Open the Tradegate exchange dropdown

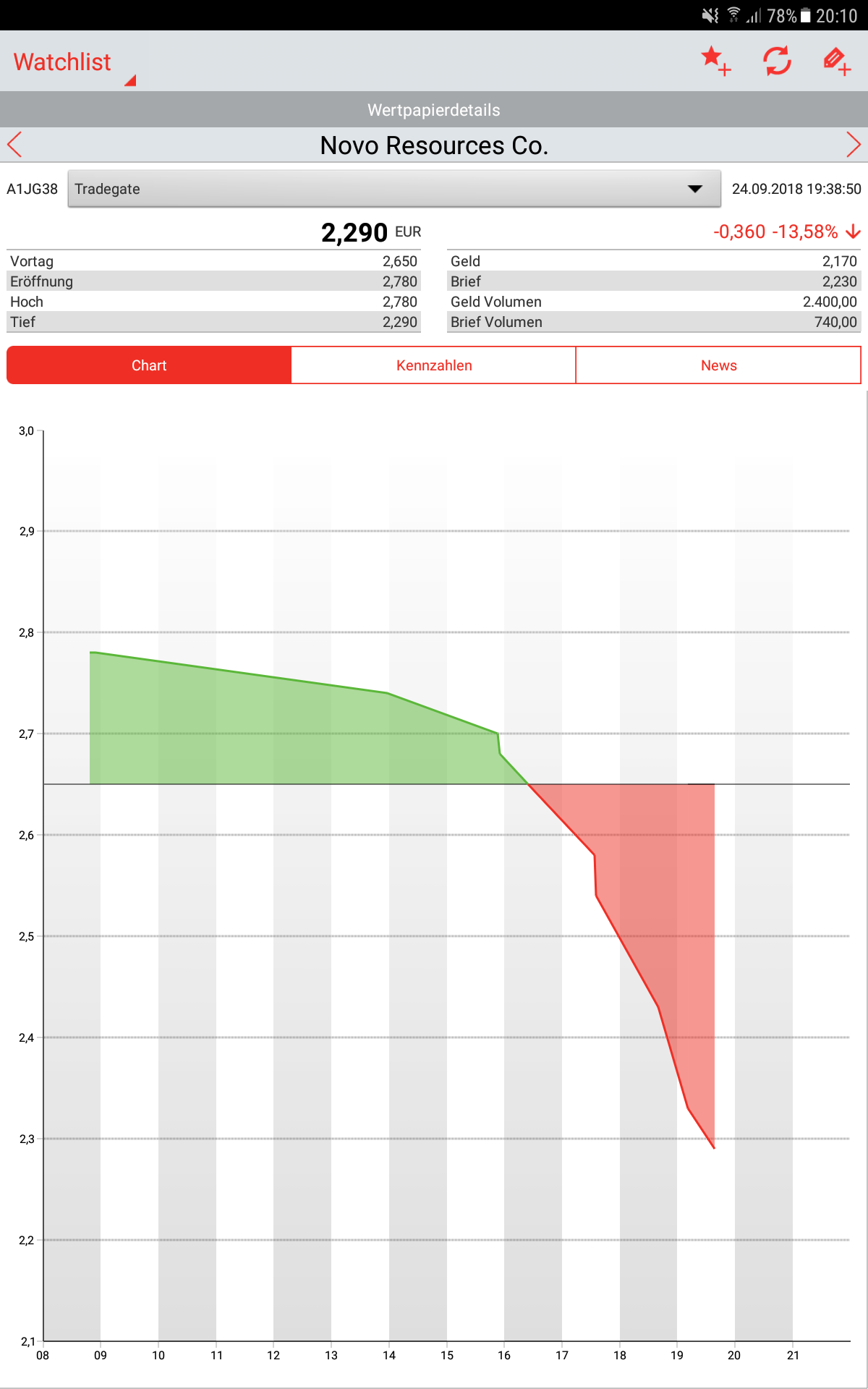pos(394,189)
